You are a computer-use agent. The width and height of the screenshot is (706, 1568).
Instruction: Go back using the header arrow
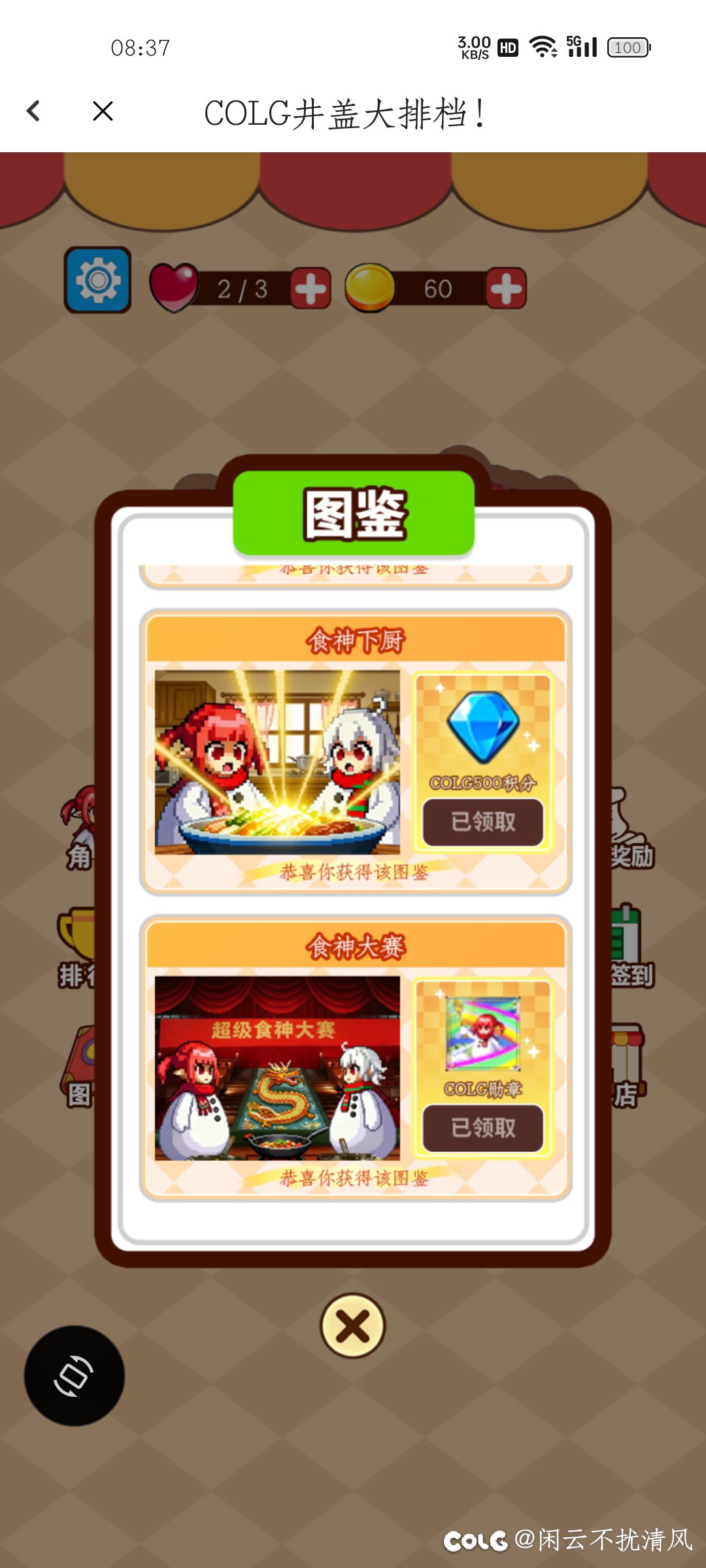[34, 111]
